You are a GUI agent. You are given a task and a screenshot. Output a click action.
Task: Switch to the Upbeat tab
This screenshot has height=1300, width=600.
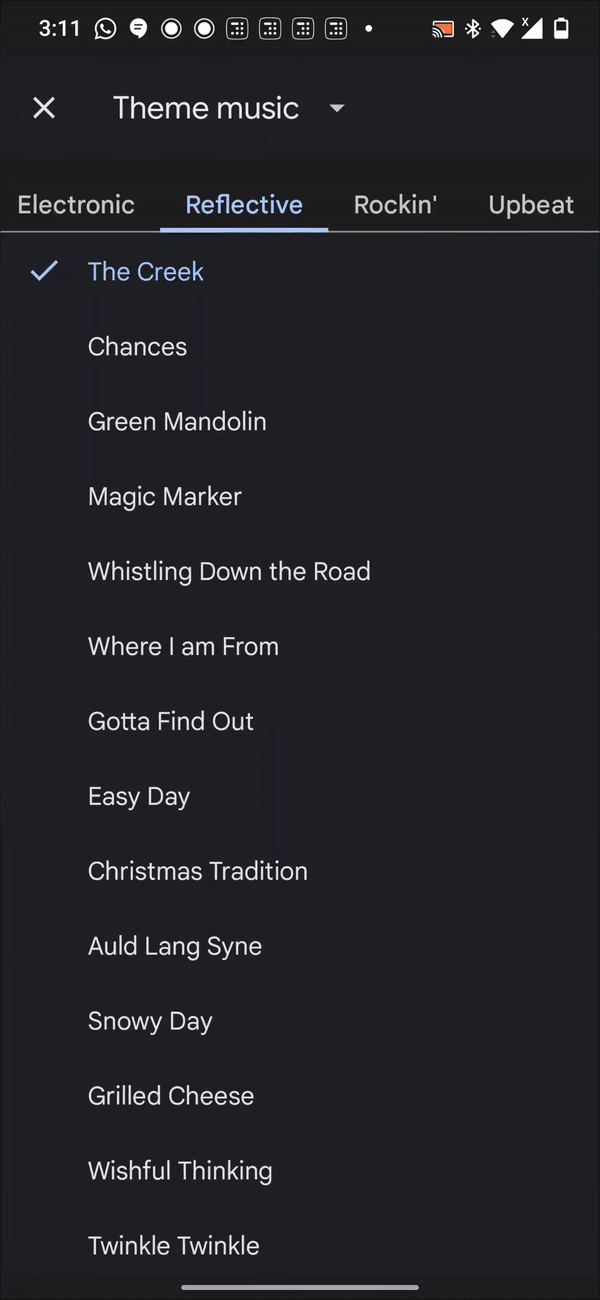[531, 205]
